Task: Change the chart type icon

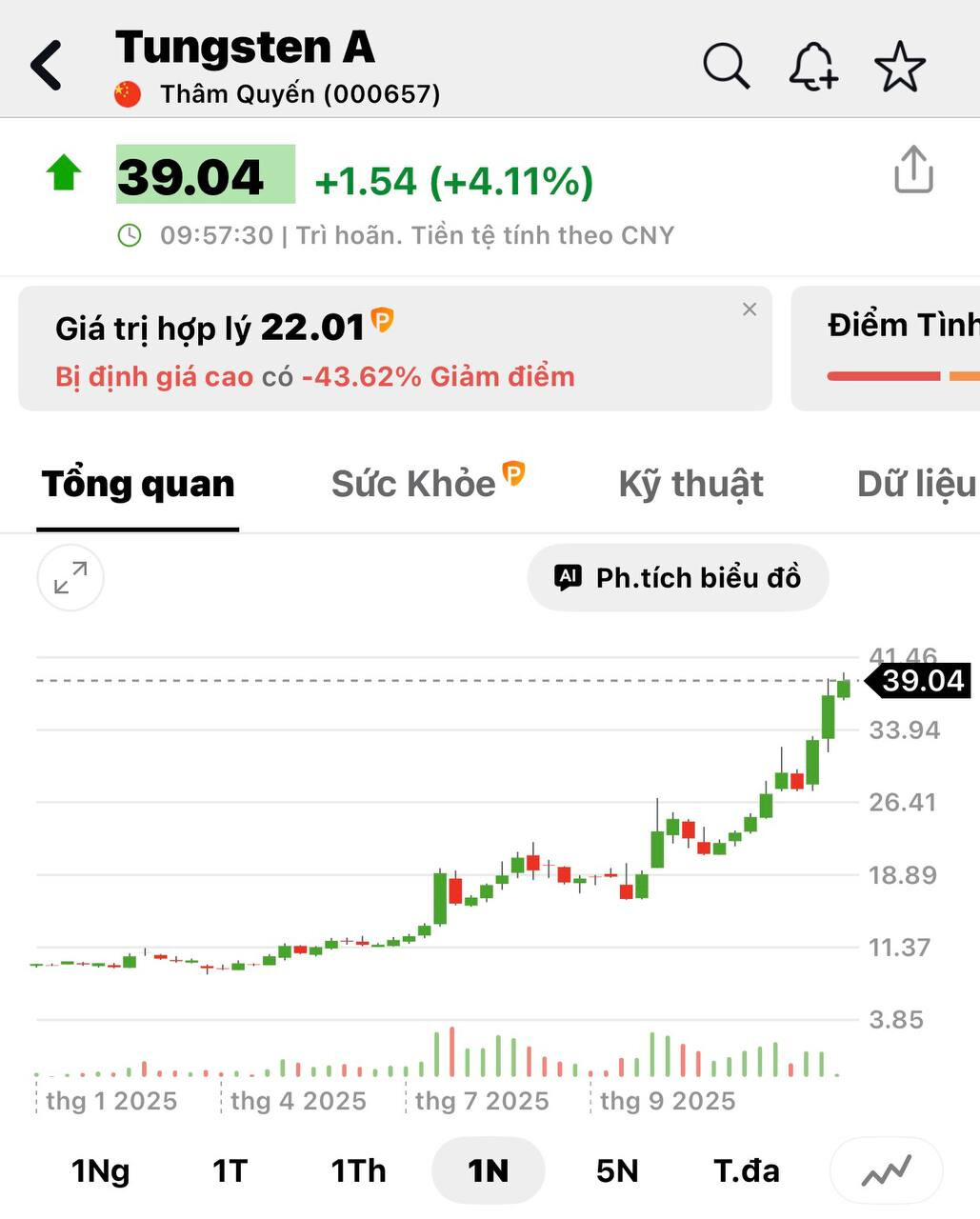Action: click(887, 1169)
